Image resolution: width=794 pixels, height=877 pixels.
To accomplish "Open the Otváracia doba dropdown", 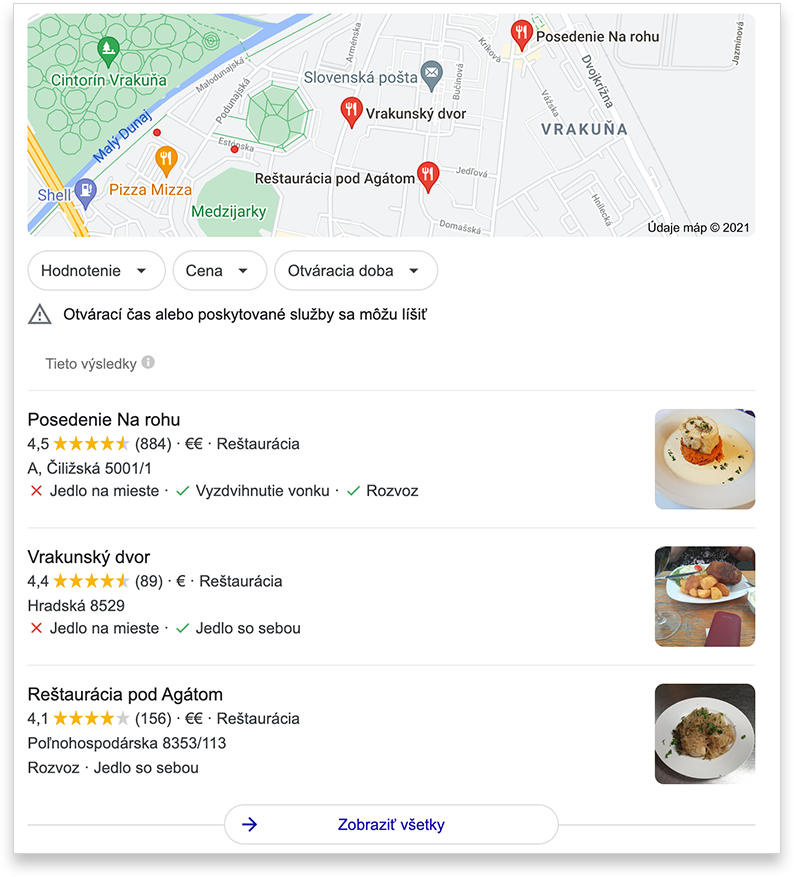I will [x=356, y=270].
